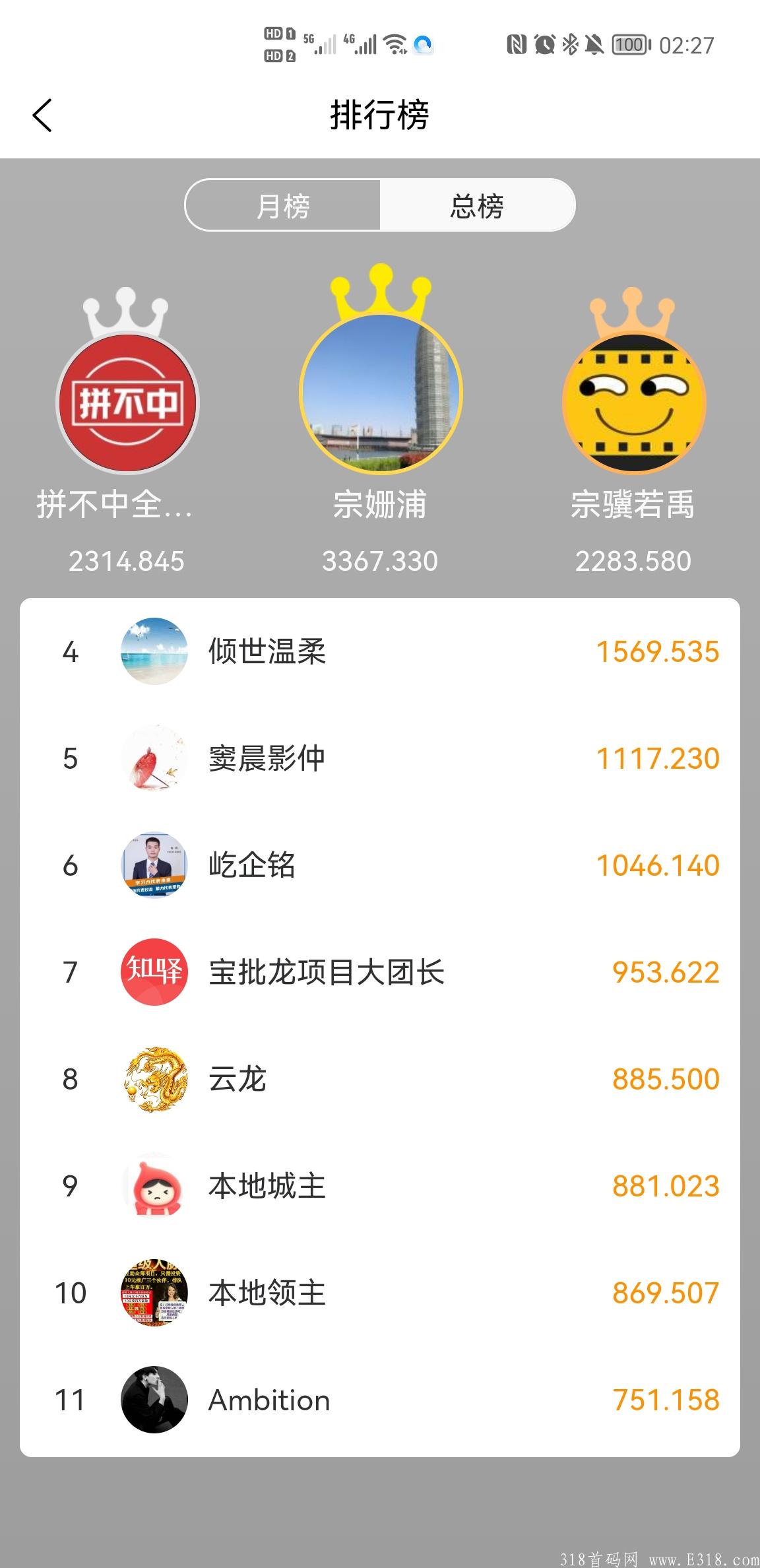Image resolution: width=760 pixels, height=1568 pixels.
Task: Tap 本地领主's promotional poster avatar
Action: (x=154, y=1293)
